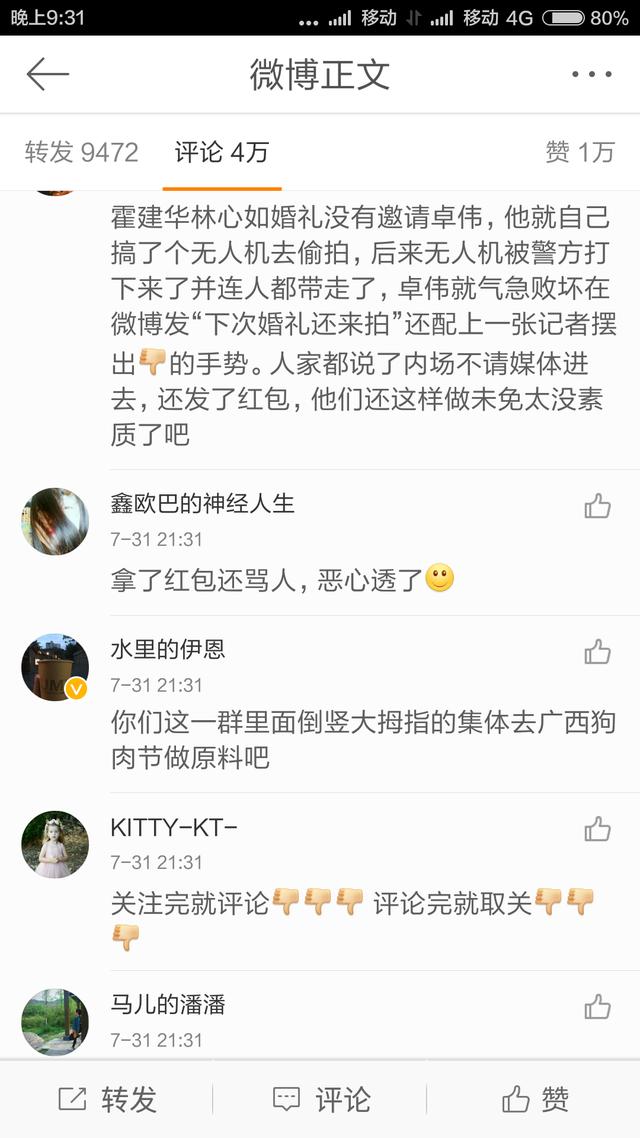Like the comment by KITTY-KT-
The width and height of the screenshot is (640, 1138).
tap(597, 830)
